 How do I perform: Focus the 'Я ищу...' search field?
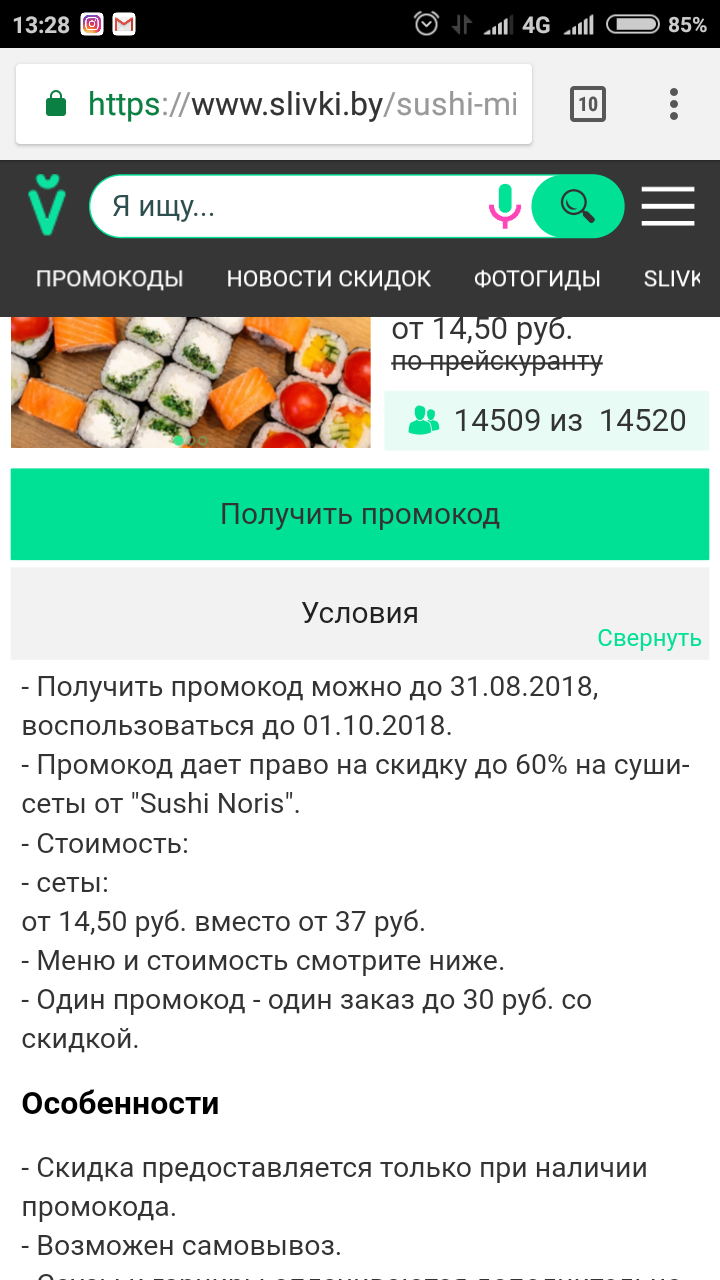(290, 207)
